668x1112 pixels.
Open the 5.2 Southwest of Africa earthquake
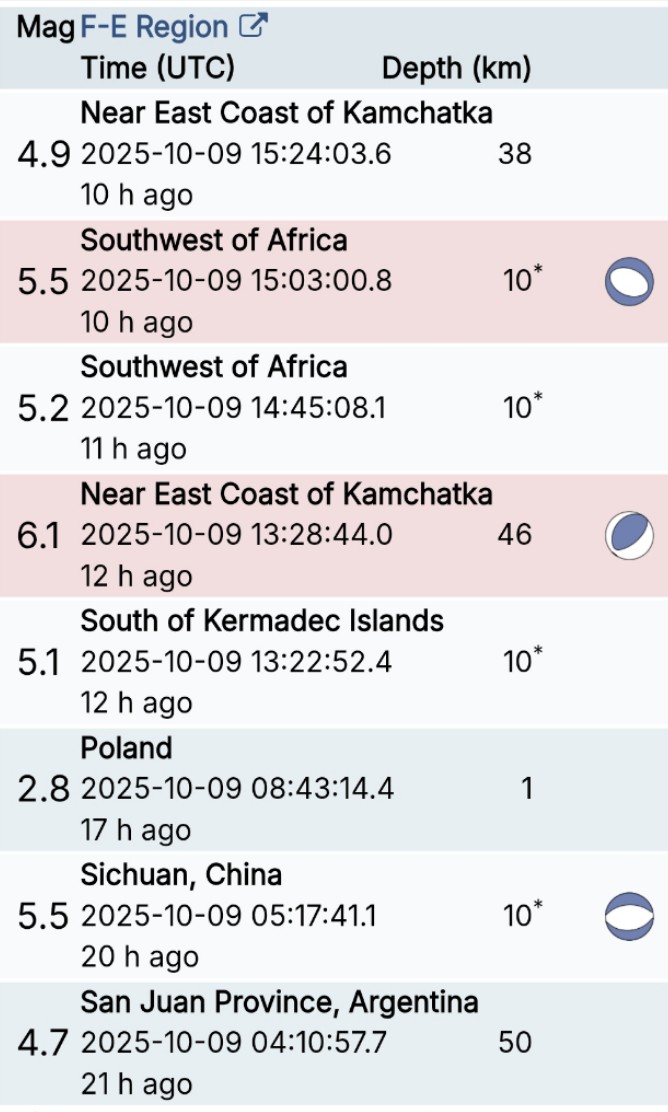tap(214, 367)
